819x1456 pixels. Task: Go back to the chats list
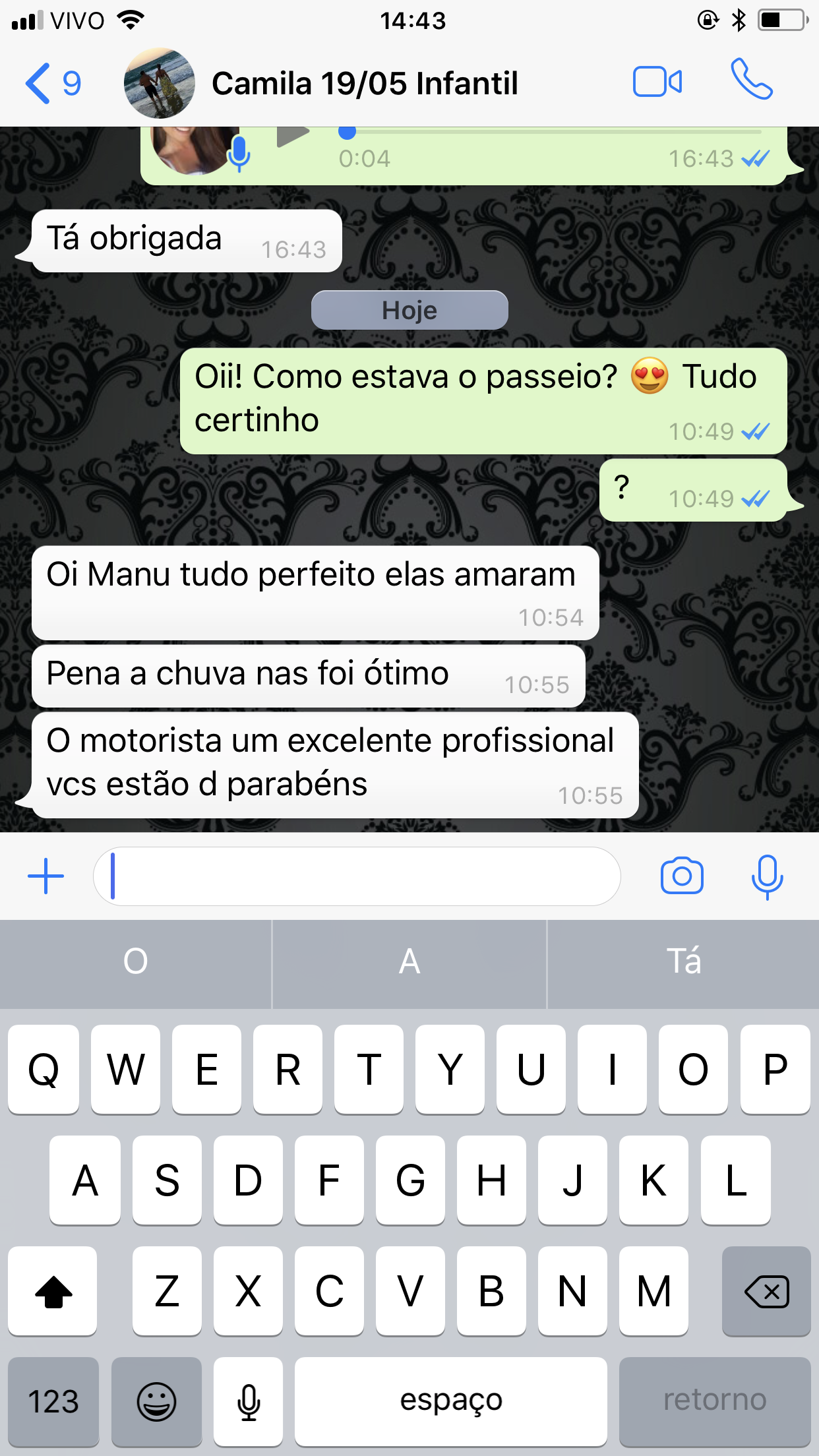pos(51,84)
